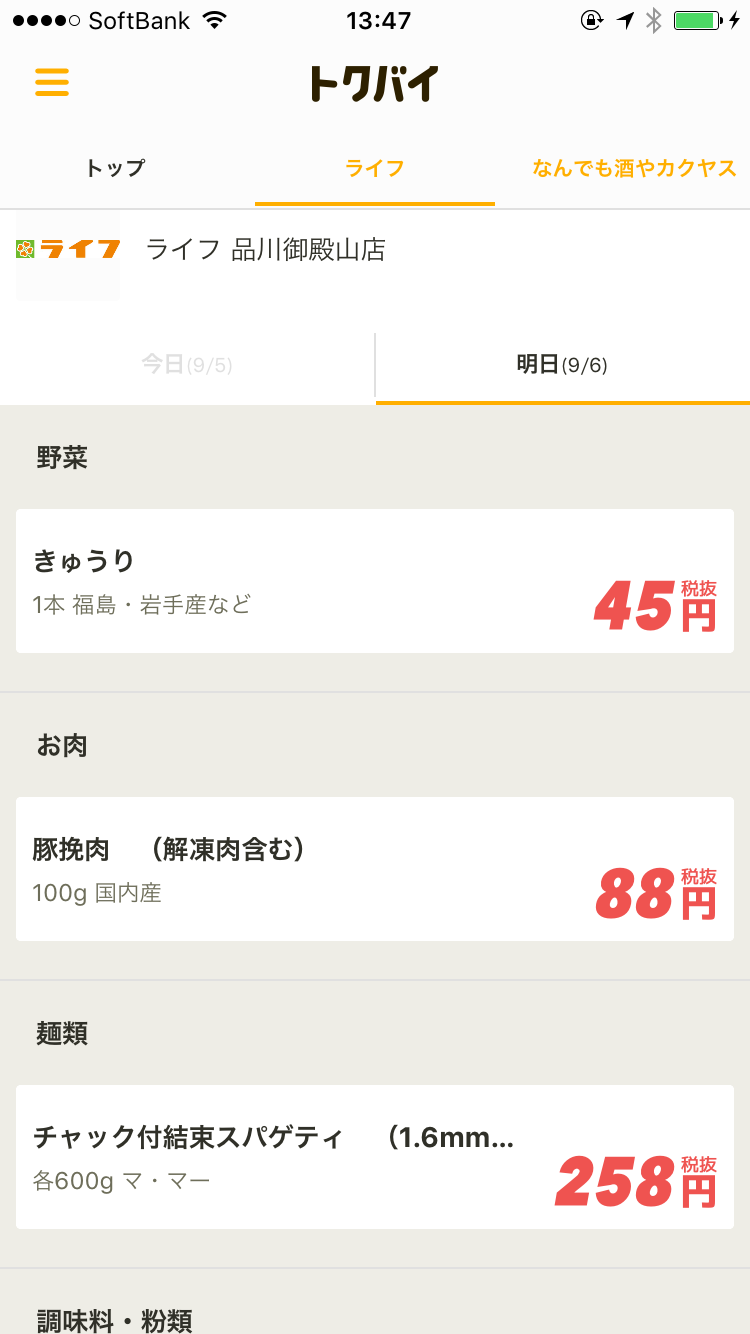Open the きゅうり 45円 item
The height and width of the screenshot is (1334, 750).
click(x=375, y=581)
